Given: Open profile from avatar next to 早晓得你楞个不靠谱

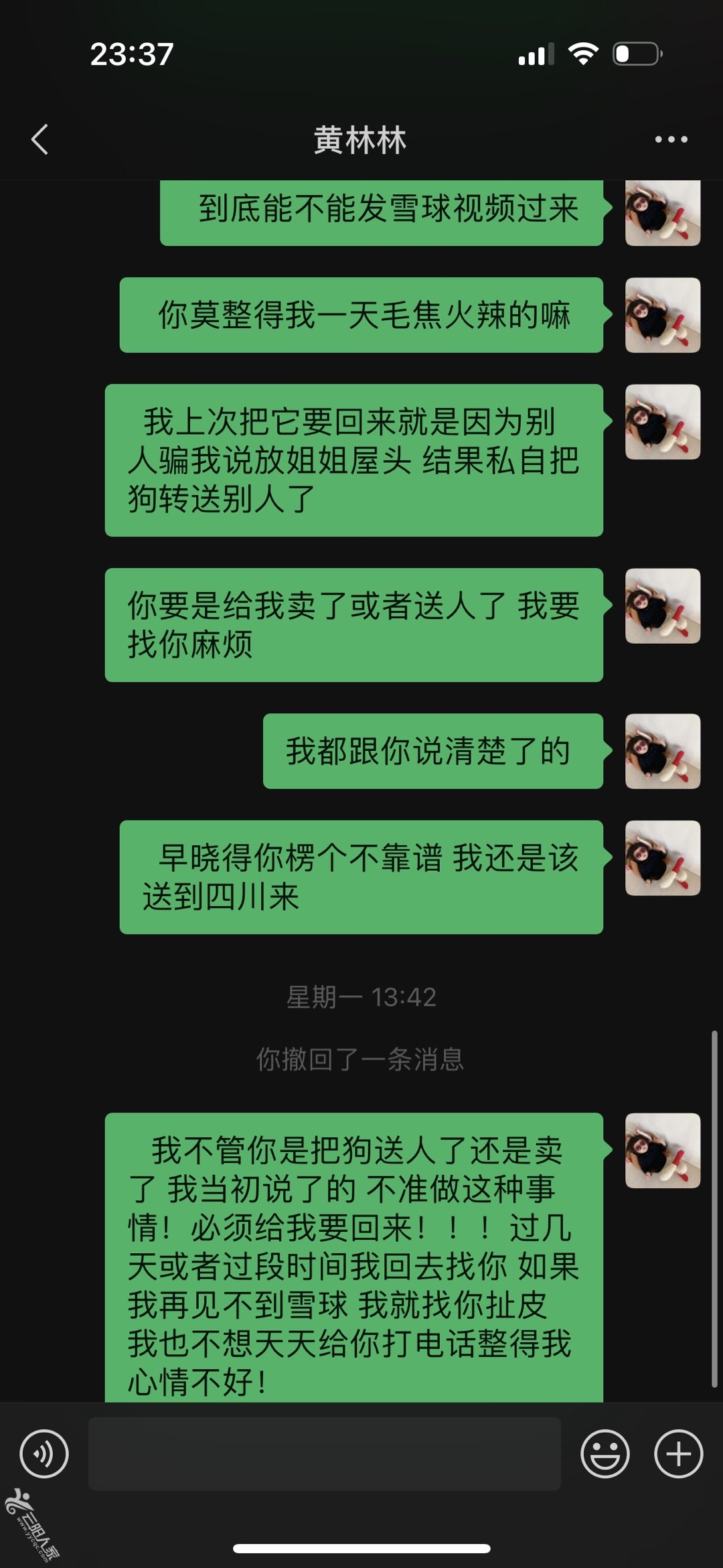Looking at the screenshot, I should [663, 858].
